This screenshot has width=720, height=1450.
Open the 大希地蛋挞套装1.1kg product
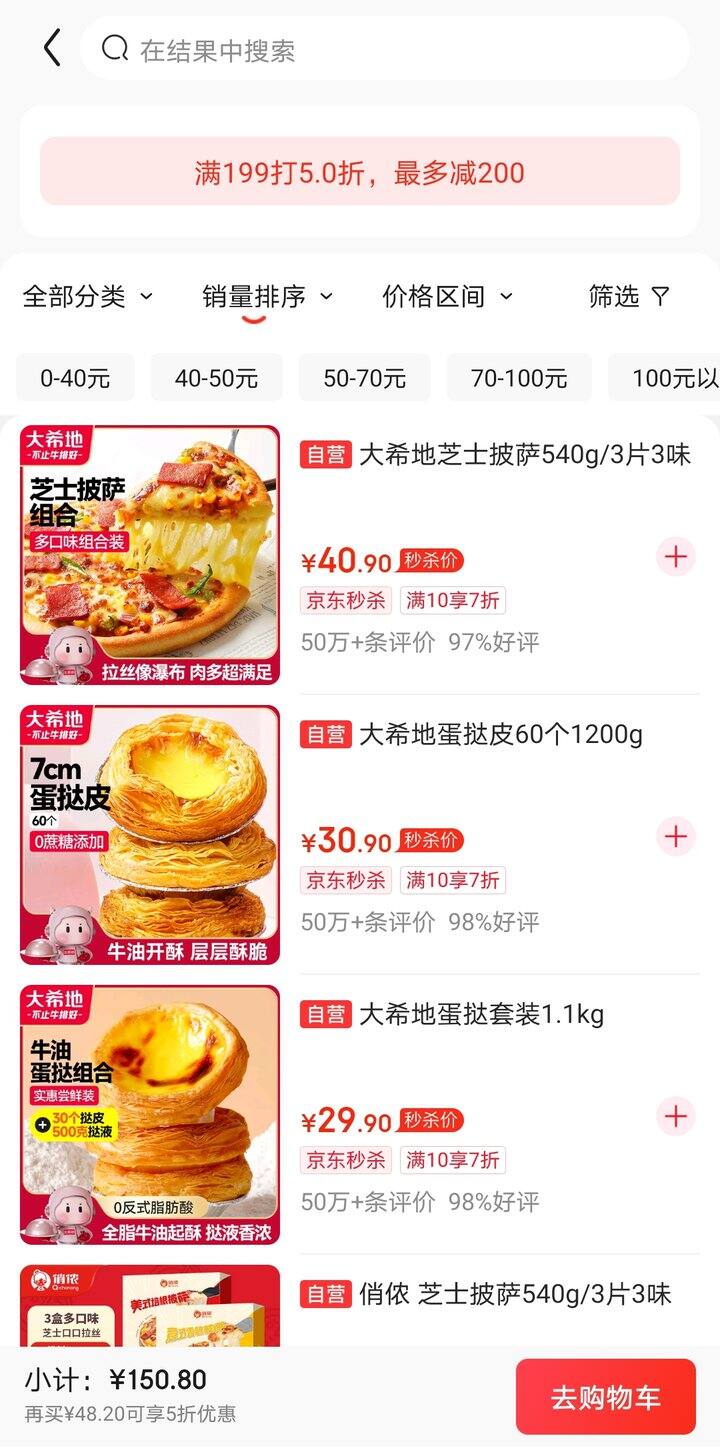[480, 1015]
